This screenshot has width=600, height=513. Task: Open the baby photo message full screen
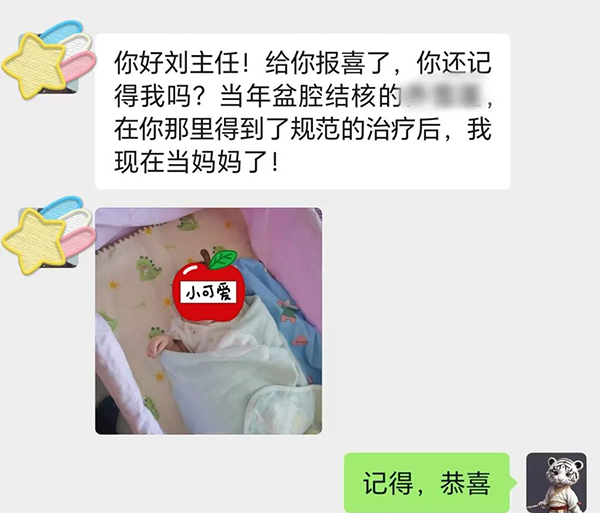point(208,320)
